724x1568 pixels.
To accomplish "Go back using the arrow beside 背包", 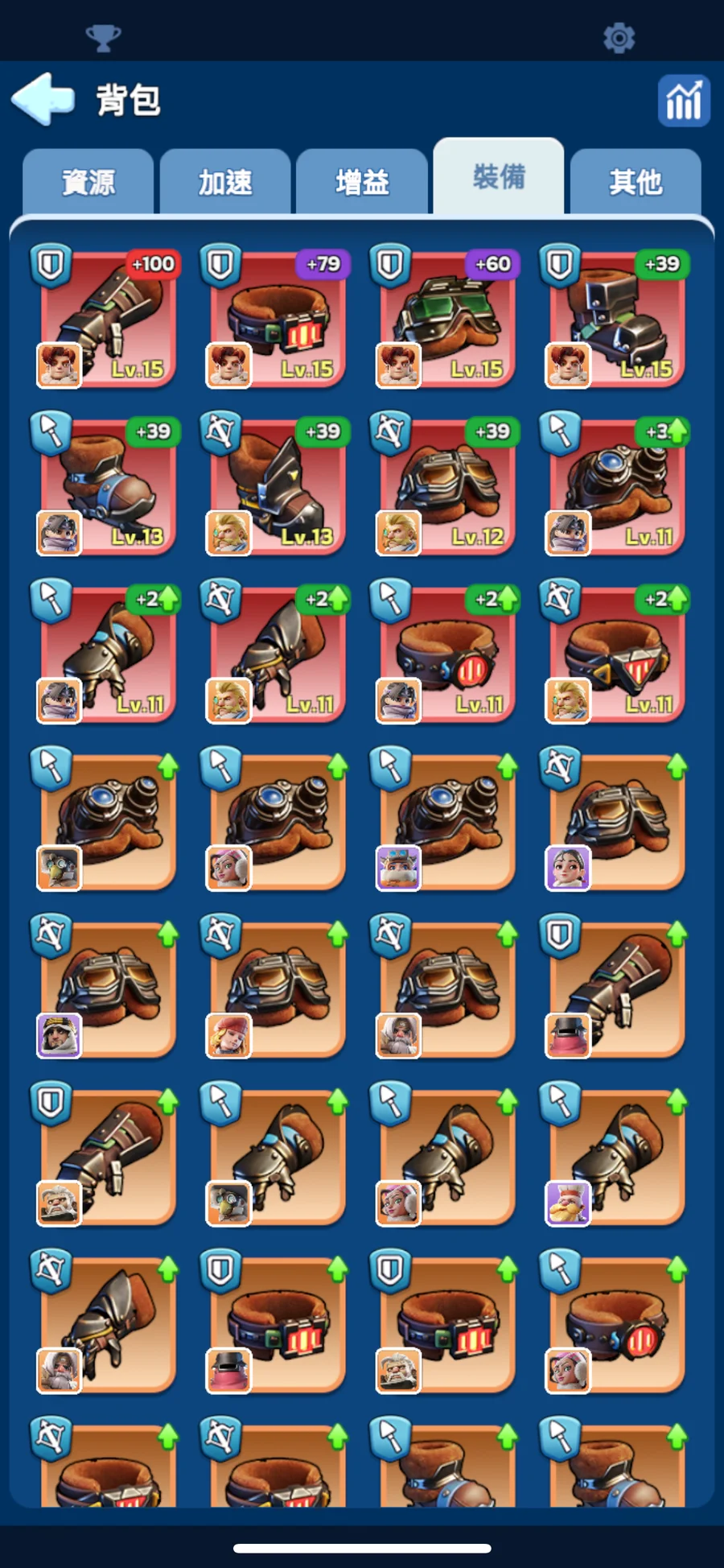I will tap(43, 99).
